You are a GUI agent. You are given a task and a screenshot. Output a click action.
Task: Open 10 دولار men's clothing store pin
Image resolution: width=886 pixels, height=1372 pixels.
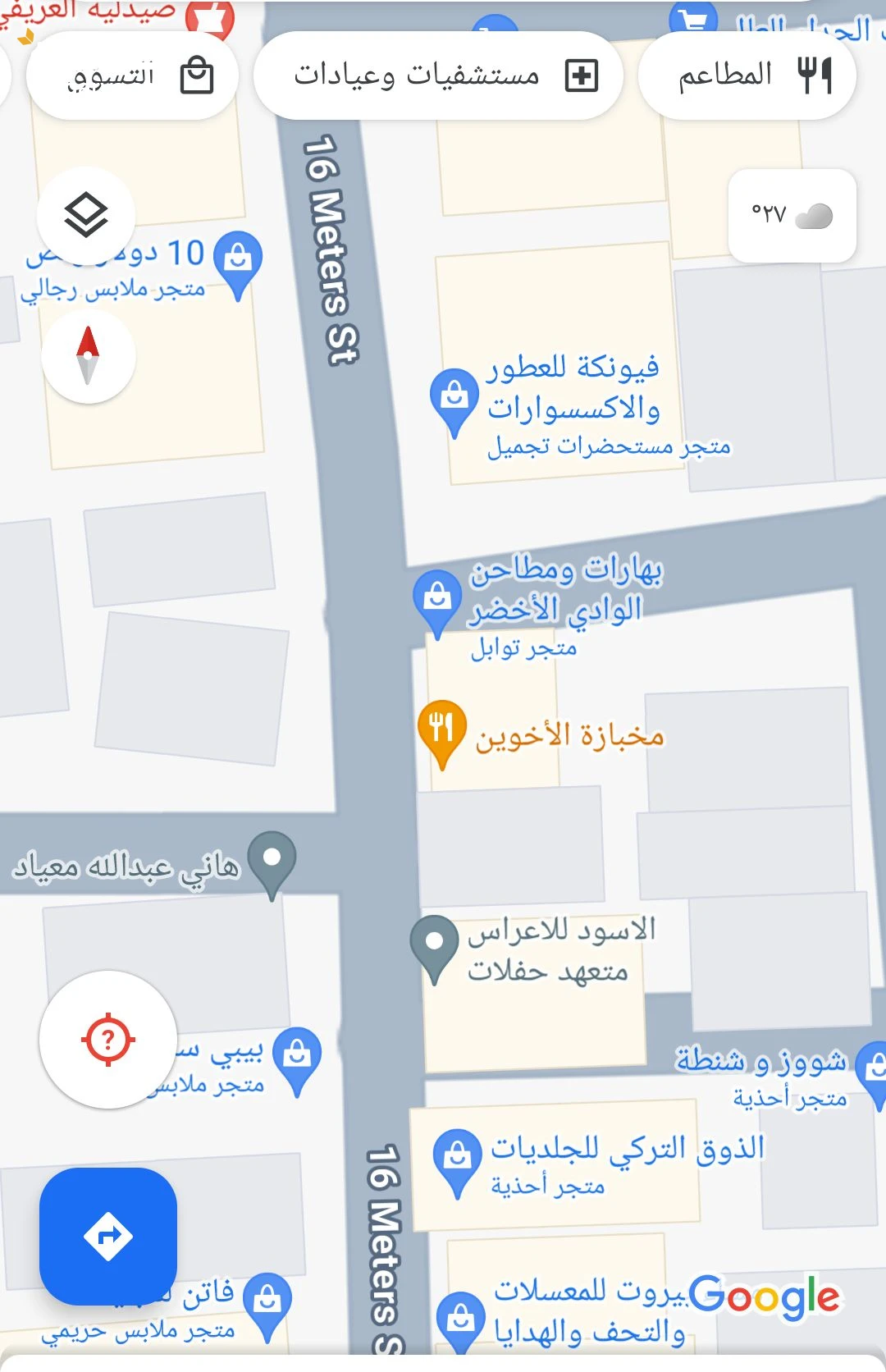point(238,259)
